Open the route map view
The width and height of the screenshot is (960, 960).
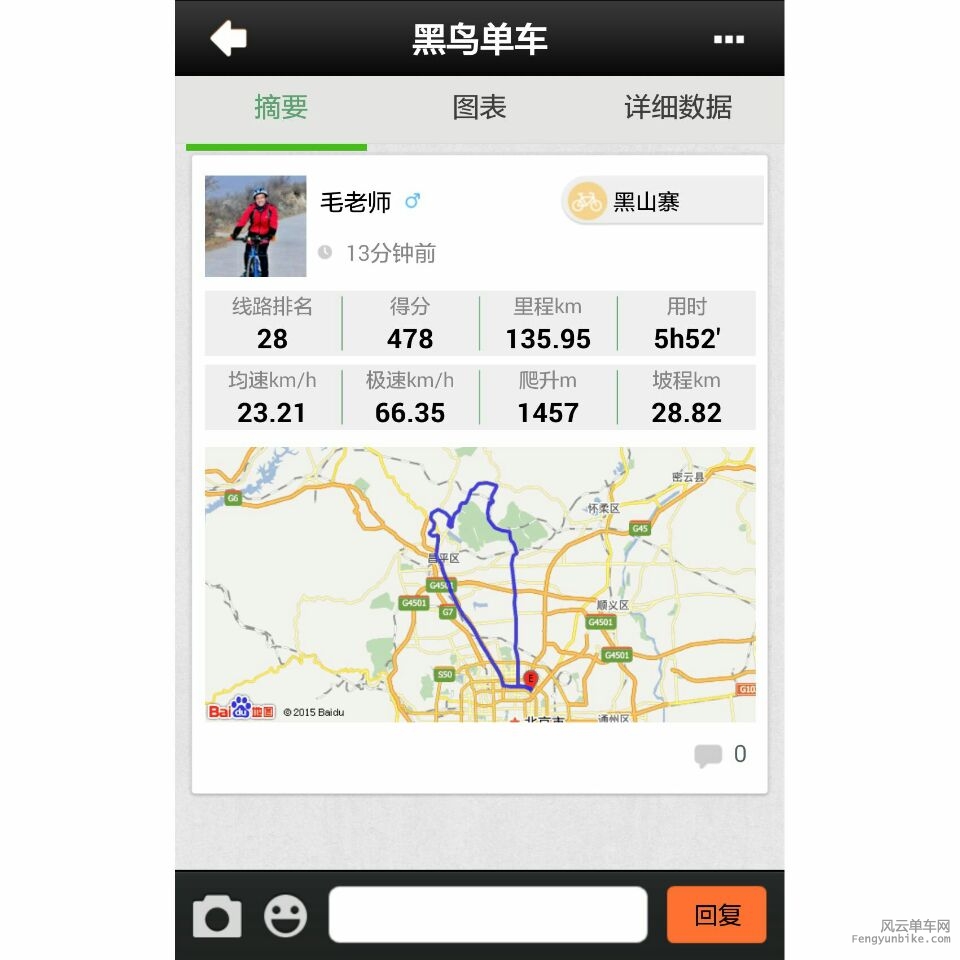tap(480, 584)
